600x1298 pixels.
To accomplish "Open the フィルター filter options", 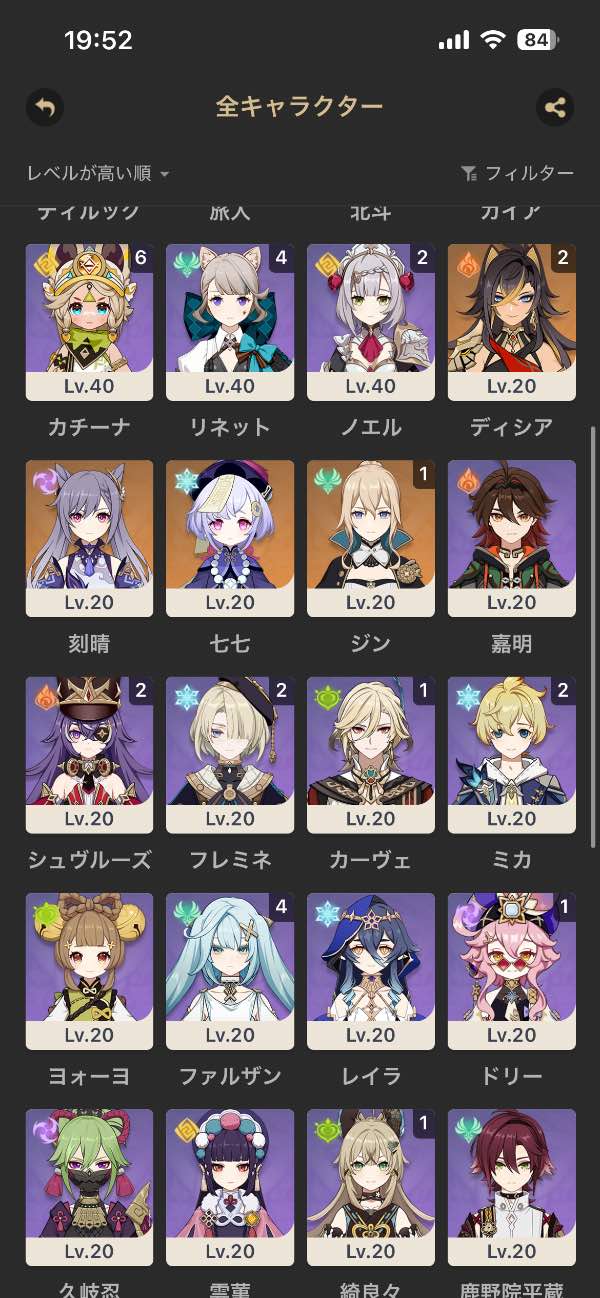I will pyautogui.click(x=517, y=173).
